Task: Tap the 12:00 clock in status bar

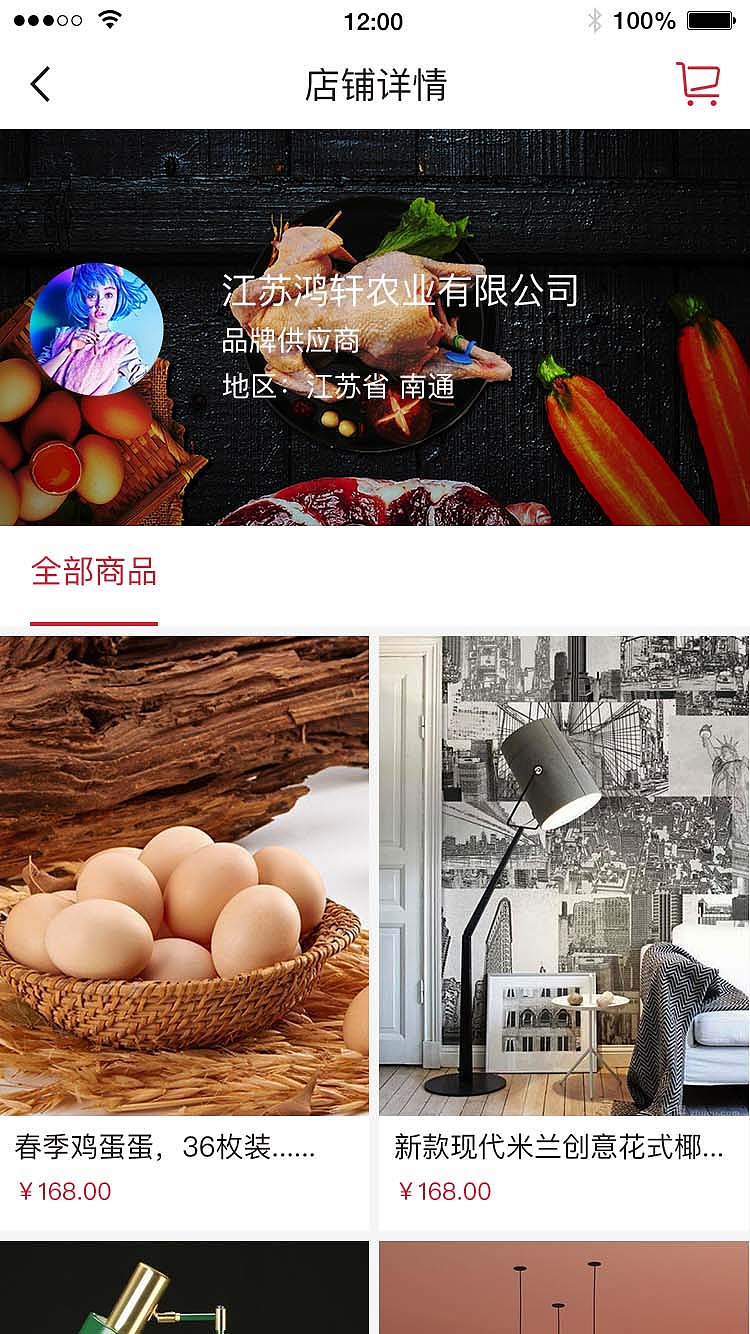Action: [x=375, y=20]
